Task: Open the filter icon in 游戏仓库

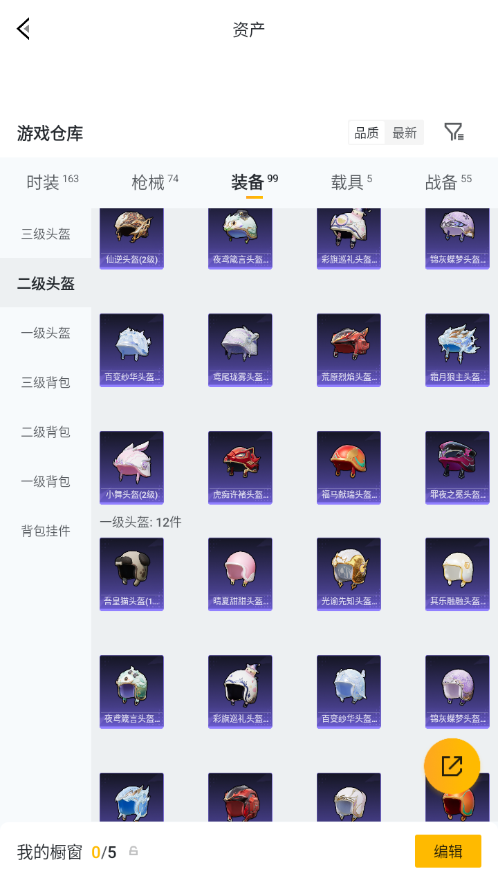Action: (x=454, y=132)
